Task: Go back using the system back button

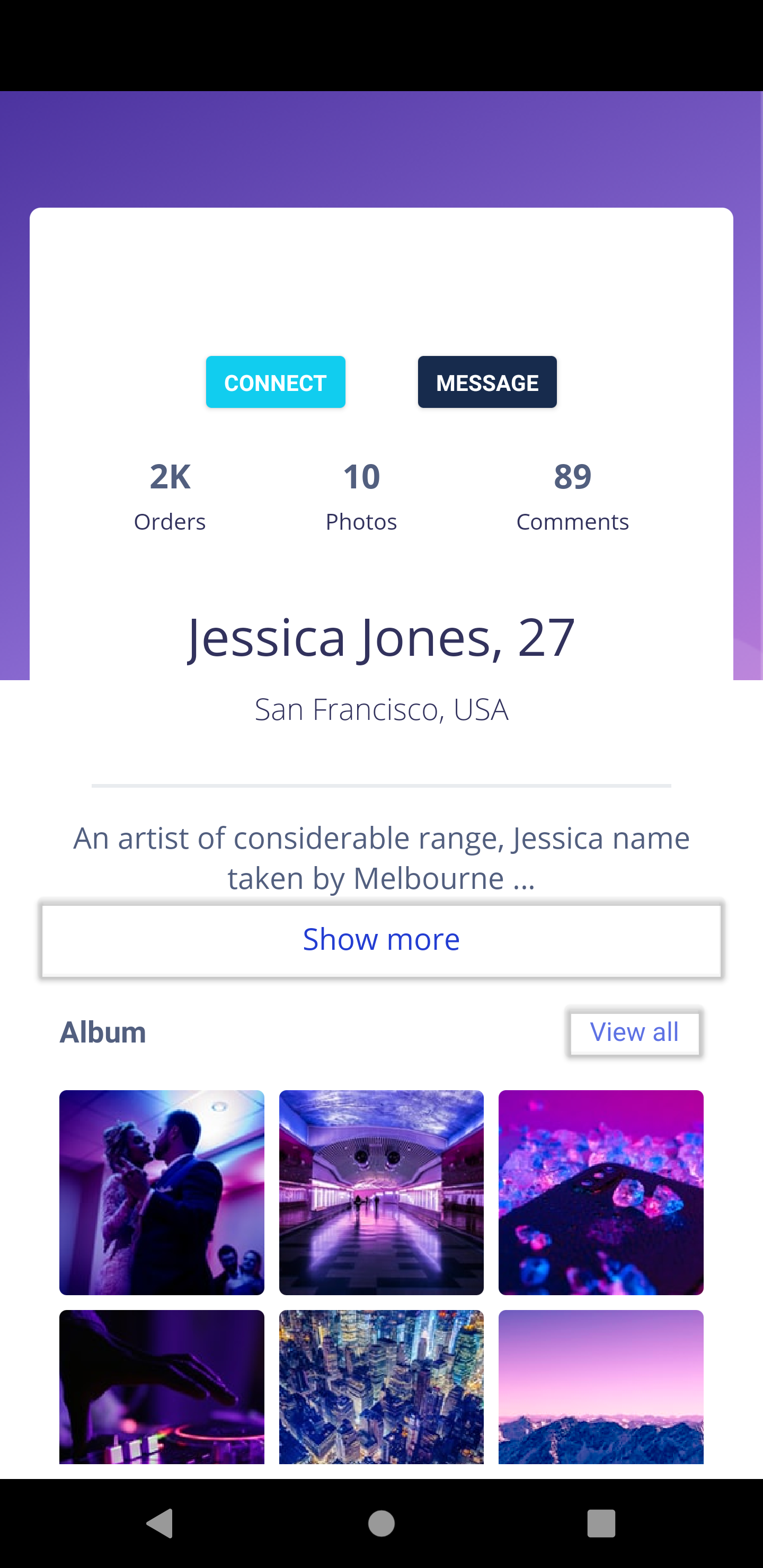Action: coord(160,1523)
